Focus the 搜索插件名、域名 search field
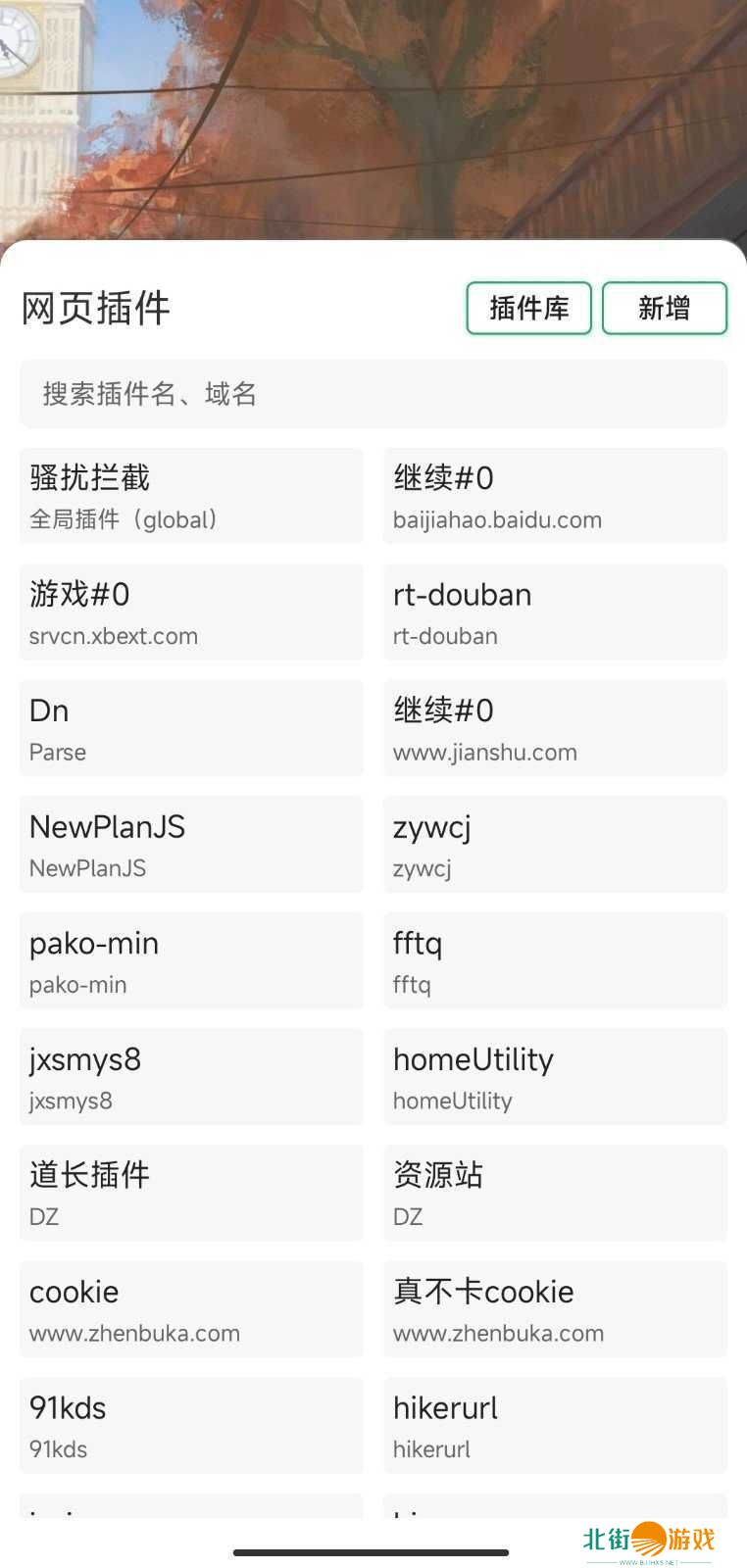Viewport: 747px width, 1568px height. pos(373,394)
